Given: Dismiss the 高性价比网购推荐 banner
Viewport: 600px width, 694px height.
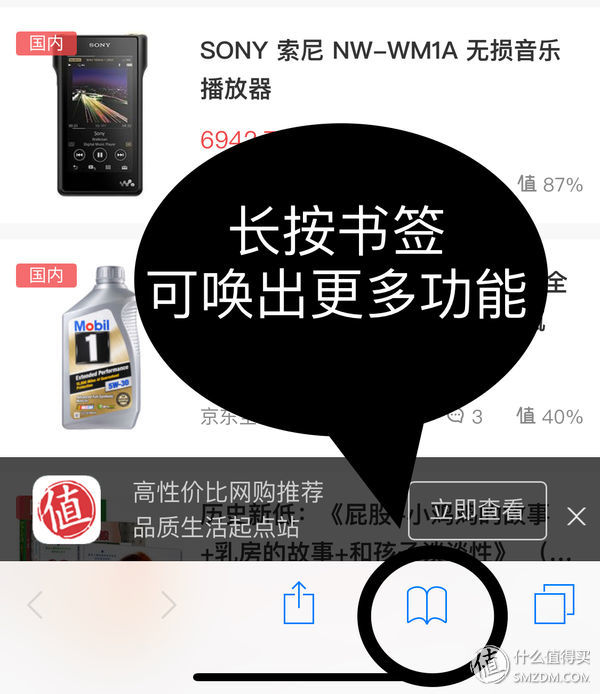Looking at the screenshot, I should (576, 516).
